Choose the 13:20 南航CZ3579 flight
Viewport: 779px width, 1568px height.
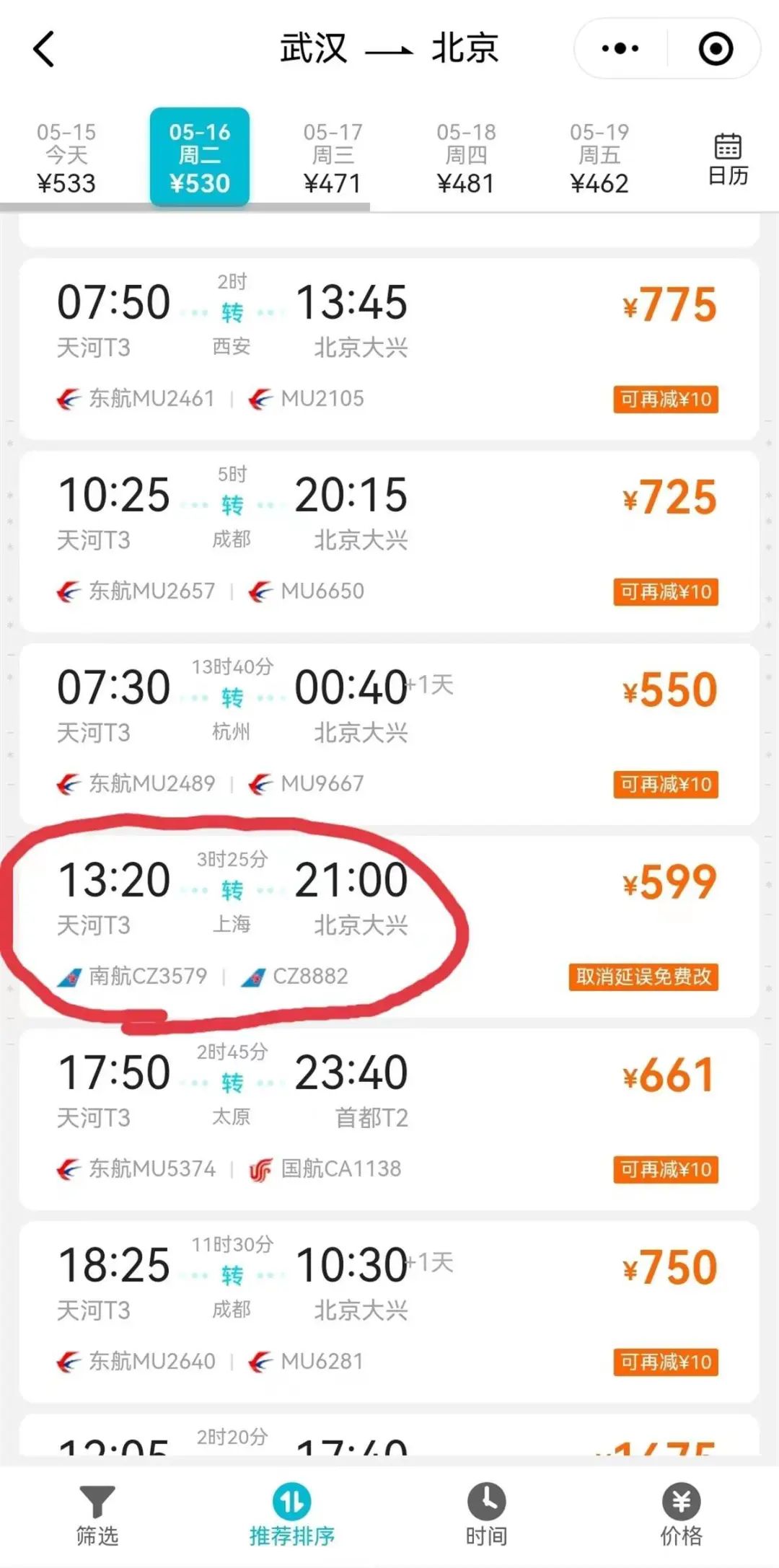(389, 926)
